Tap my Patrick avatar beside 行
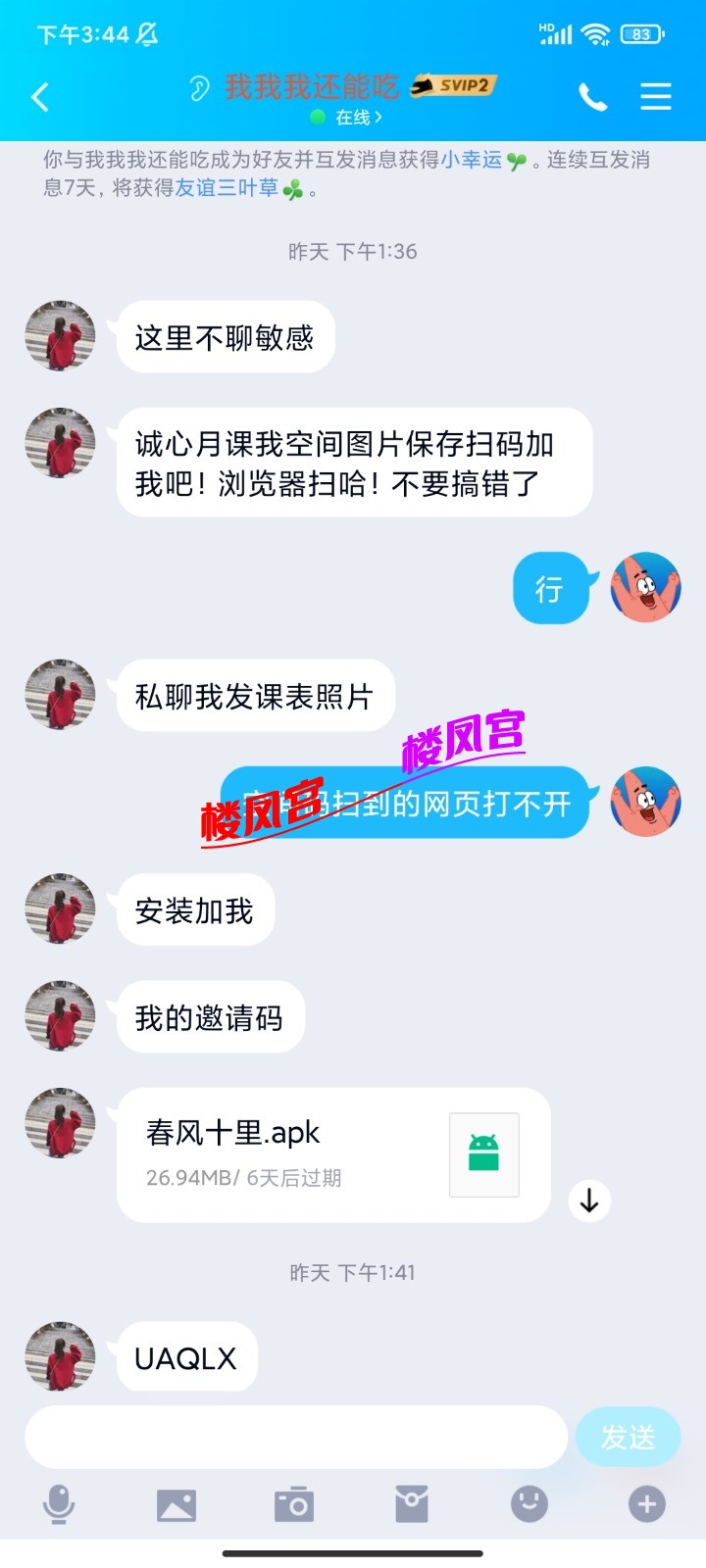 point(645,587)
